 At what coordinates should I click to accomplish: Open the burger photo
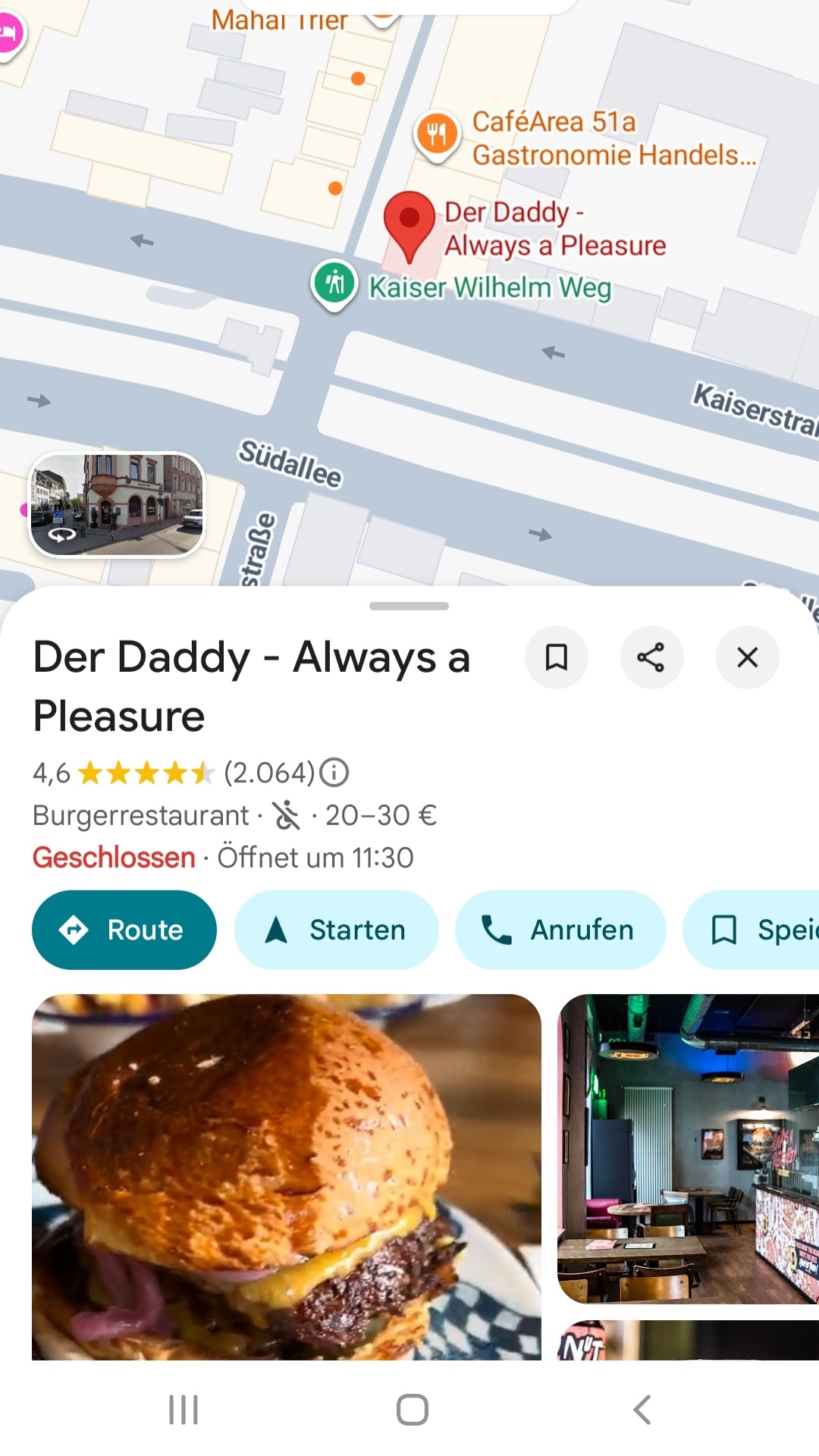(287, 1175)
